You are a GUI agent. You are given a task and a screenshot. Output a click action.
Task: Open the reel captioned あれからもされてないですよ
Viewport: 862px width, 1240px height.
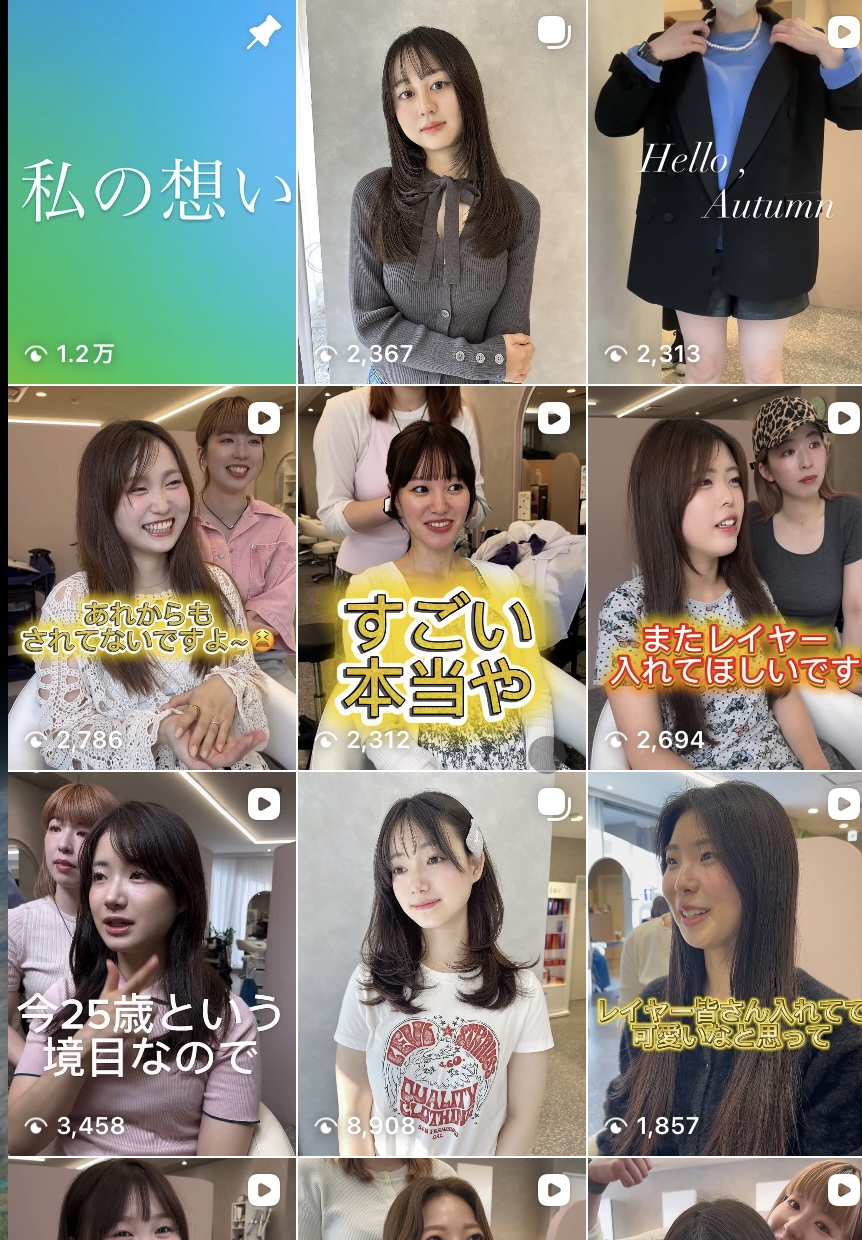(x=152, y=578)
